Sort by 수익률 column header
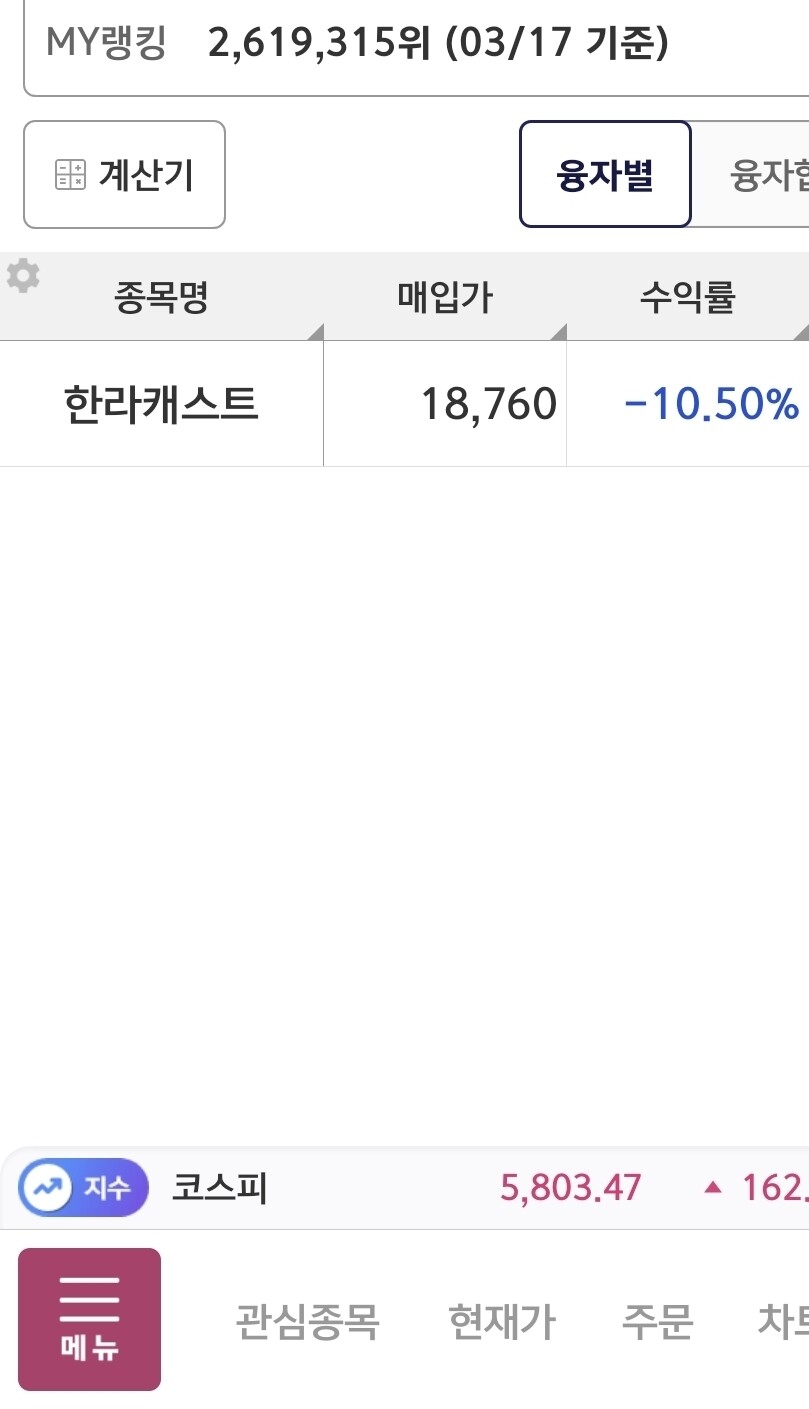809x1409 pixels. tap(688, 297)
